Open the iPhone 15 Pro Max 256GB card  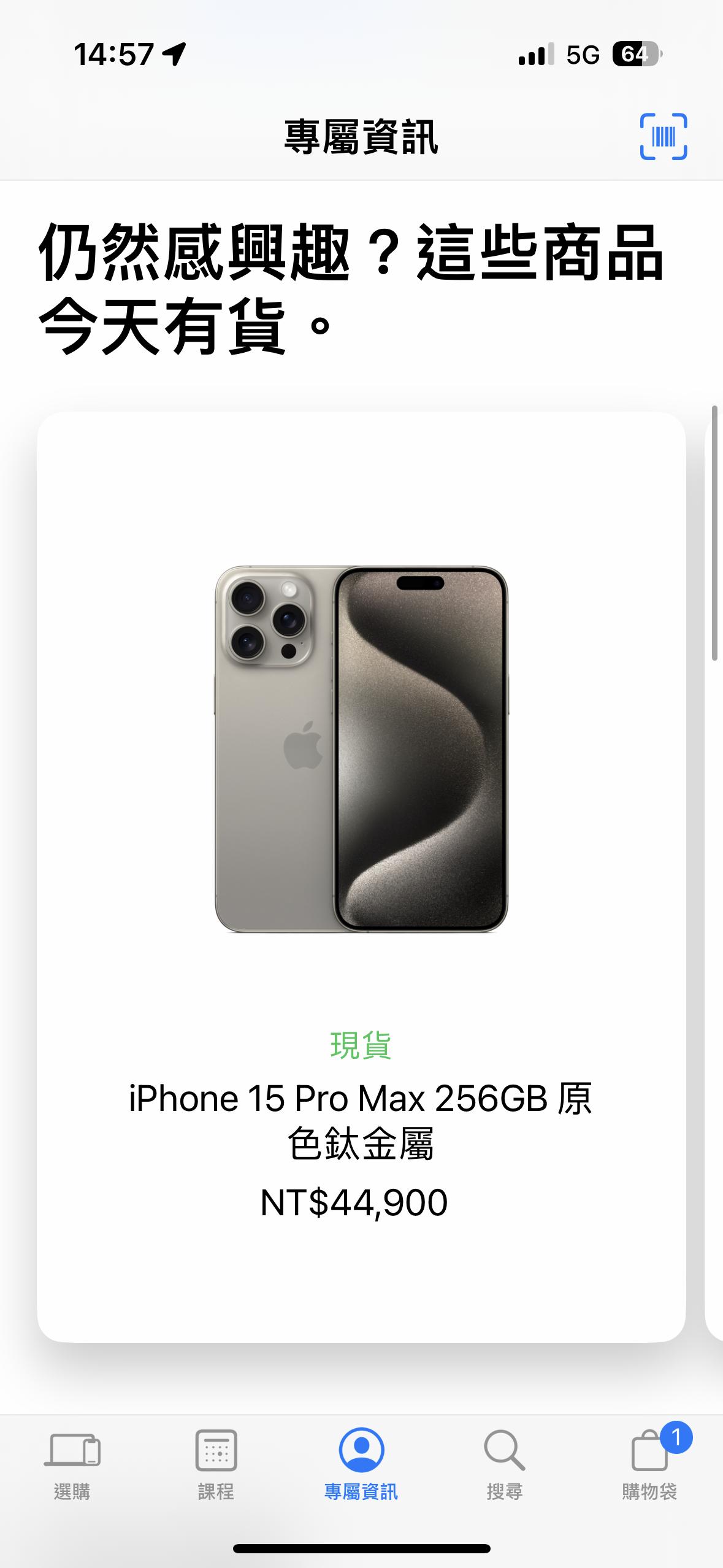[x=361, y=877]
